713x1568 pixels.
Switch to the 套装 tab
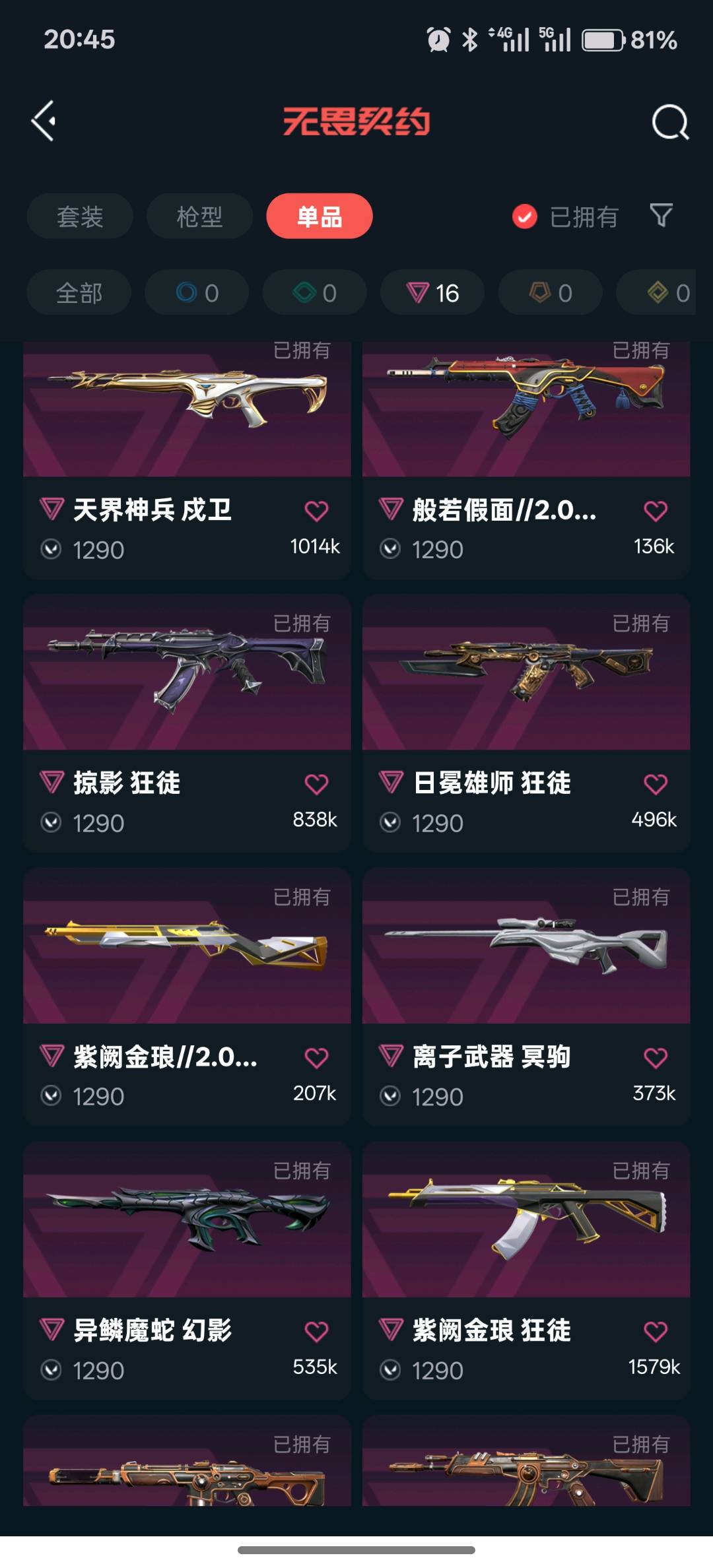click(80, 216)
